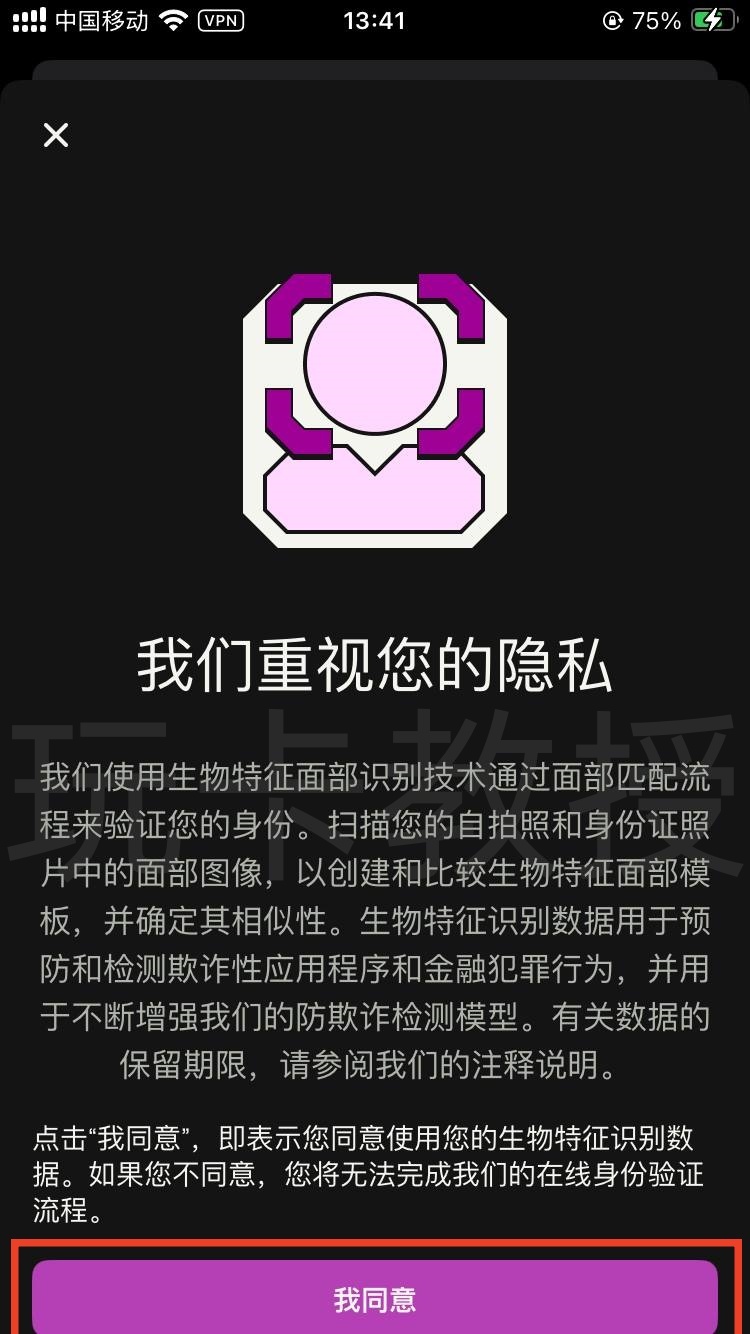Select the VPN badge in the status bar

click(221, 20)
